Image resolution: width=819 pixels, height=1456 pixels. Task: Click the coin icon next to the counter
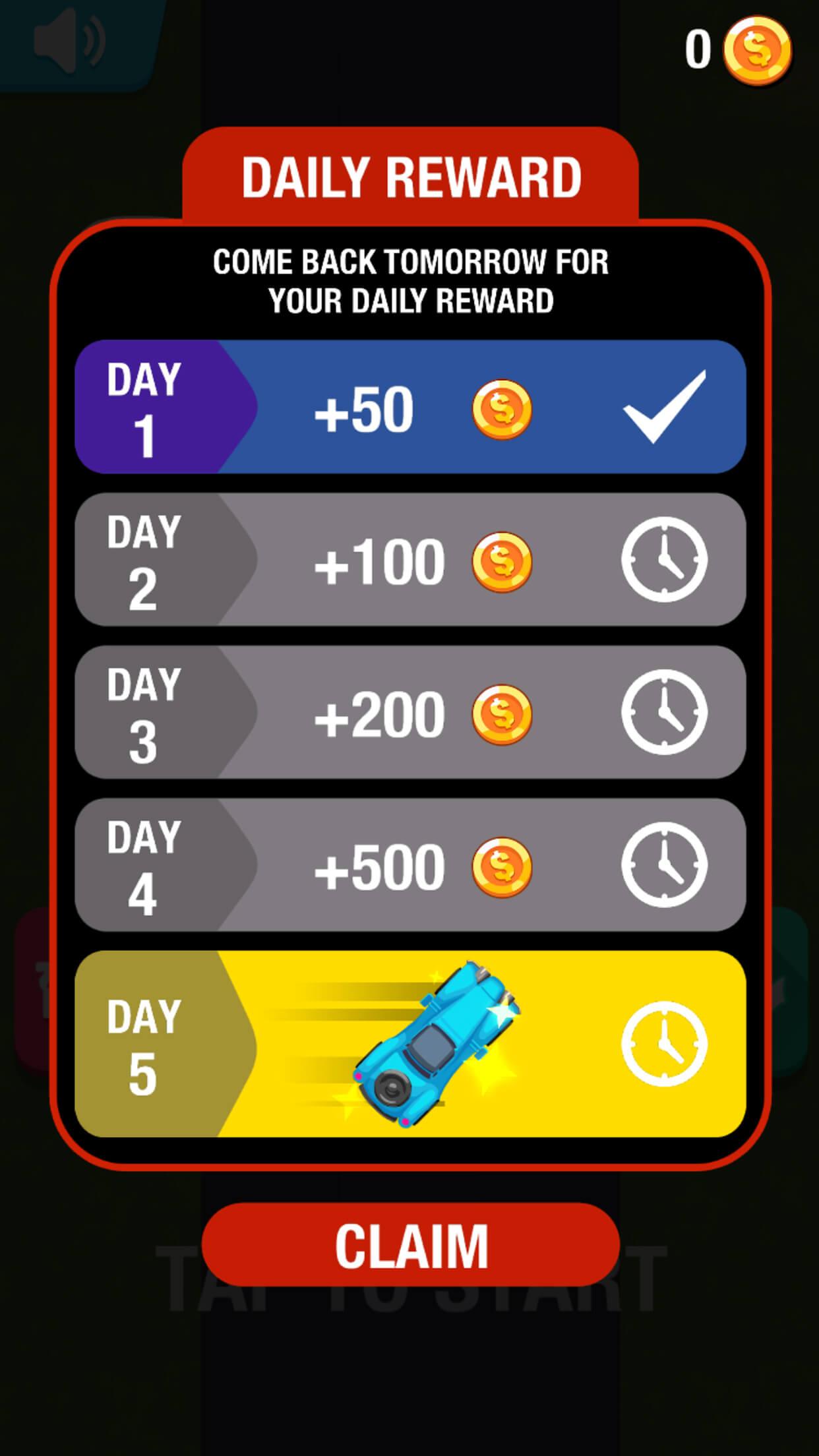756,51
